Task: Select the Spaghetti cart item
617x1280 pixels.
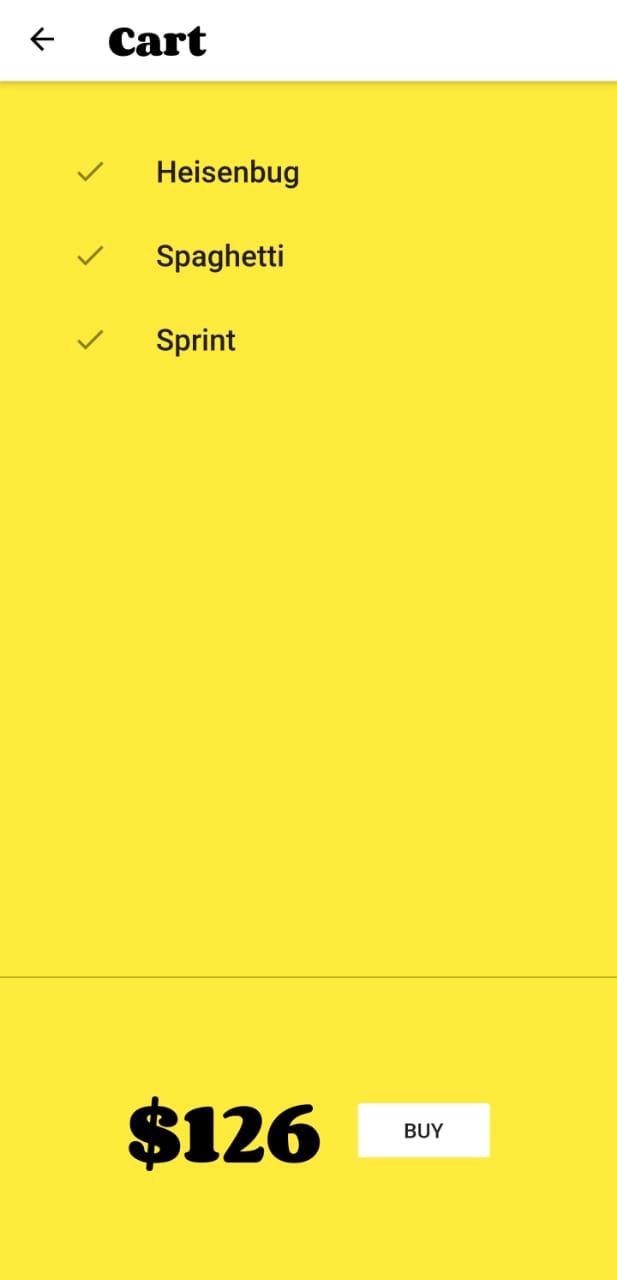Action: click(220, 257)
